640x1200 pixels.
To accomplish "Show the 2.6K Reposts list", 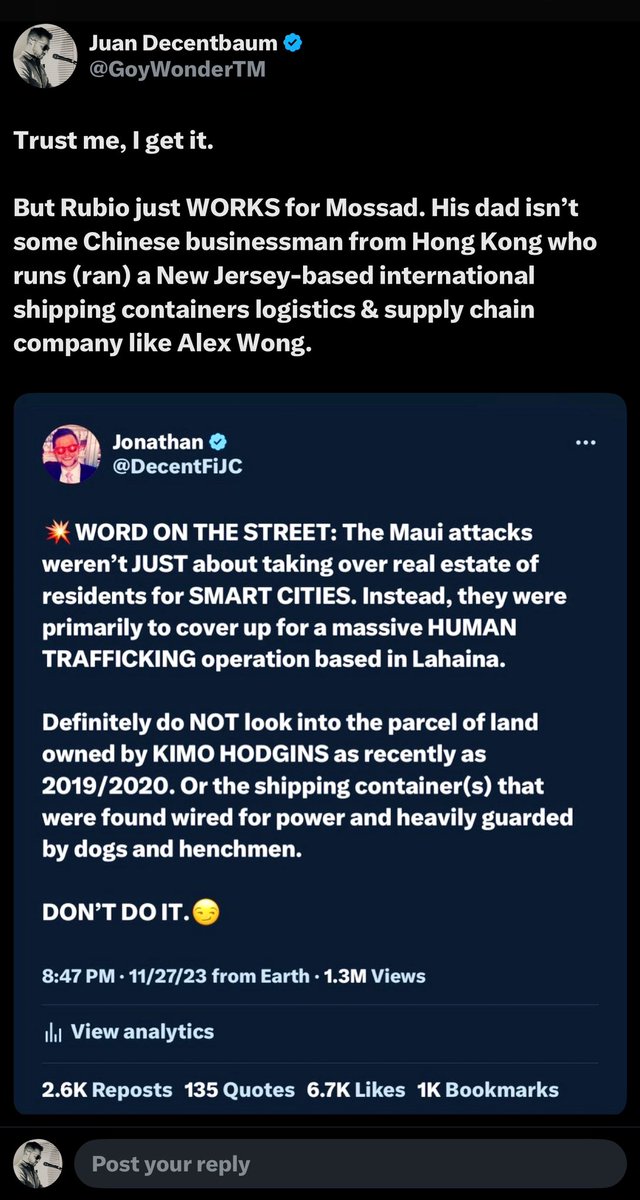I will pyautogui.click(x=106, y=1089).
